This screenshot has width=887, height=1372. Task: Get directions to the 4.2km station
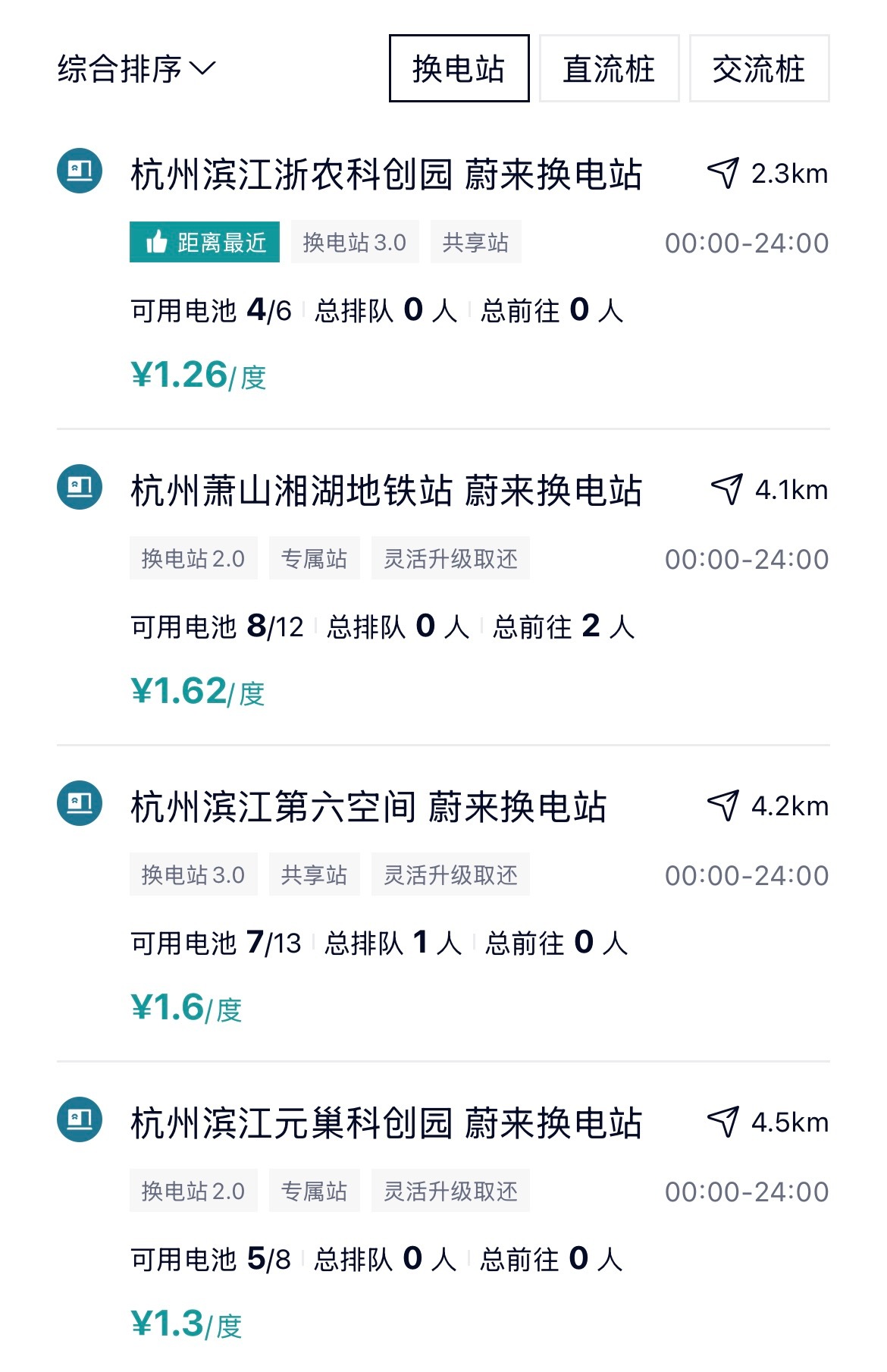(x=722, y=806)
